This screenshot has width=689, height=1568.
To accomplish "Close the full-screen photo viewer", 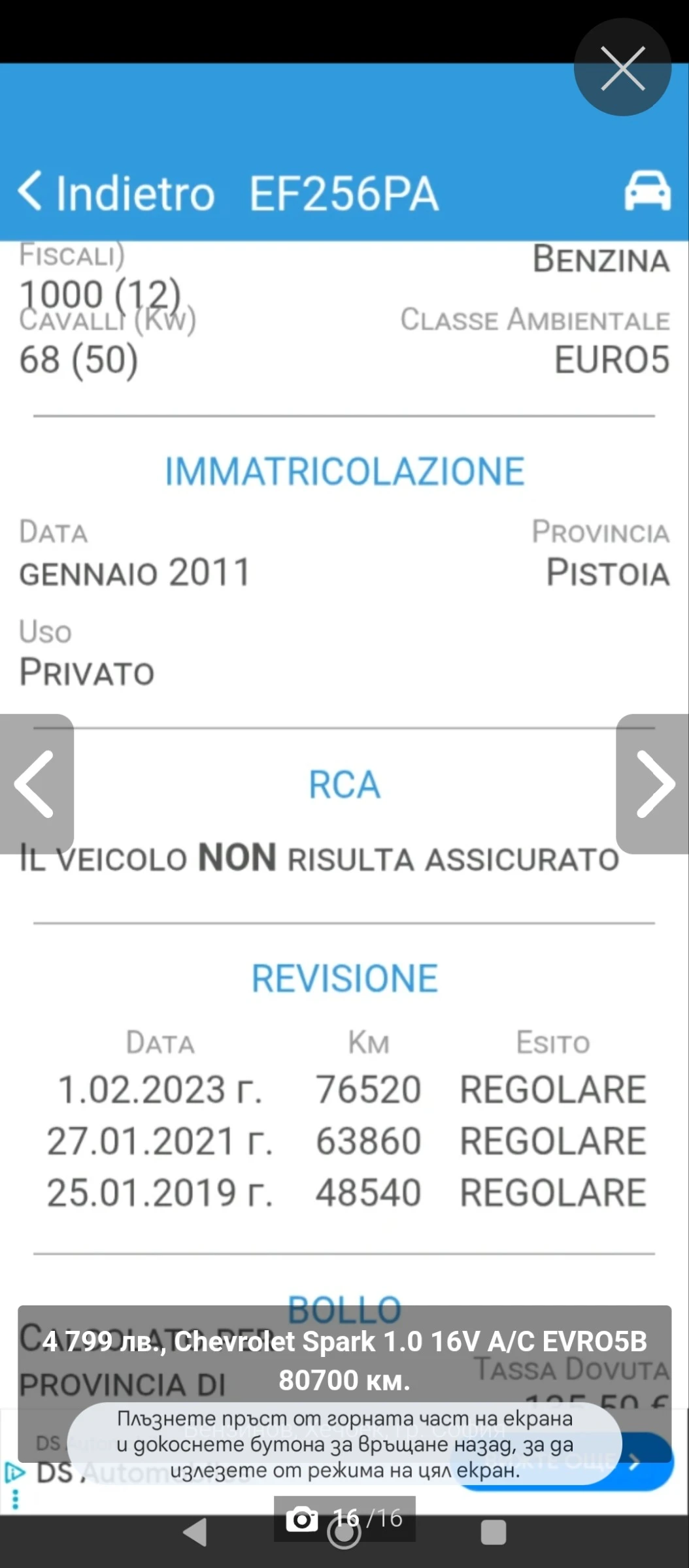I will 622,68.
